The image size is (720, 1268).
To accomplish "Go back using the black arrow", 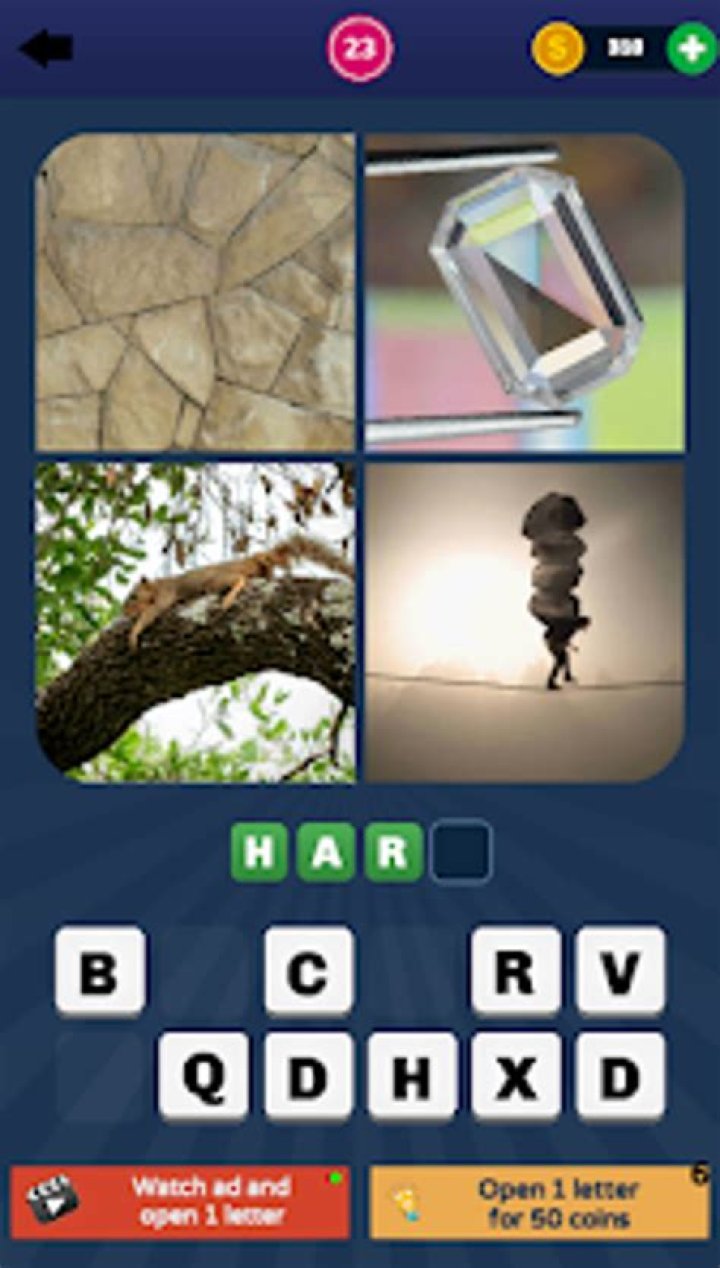I will [x=46, y=49].
